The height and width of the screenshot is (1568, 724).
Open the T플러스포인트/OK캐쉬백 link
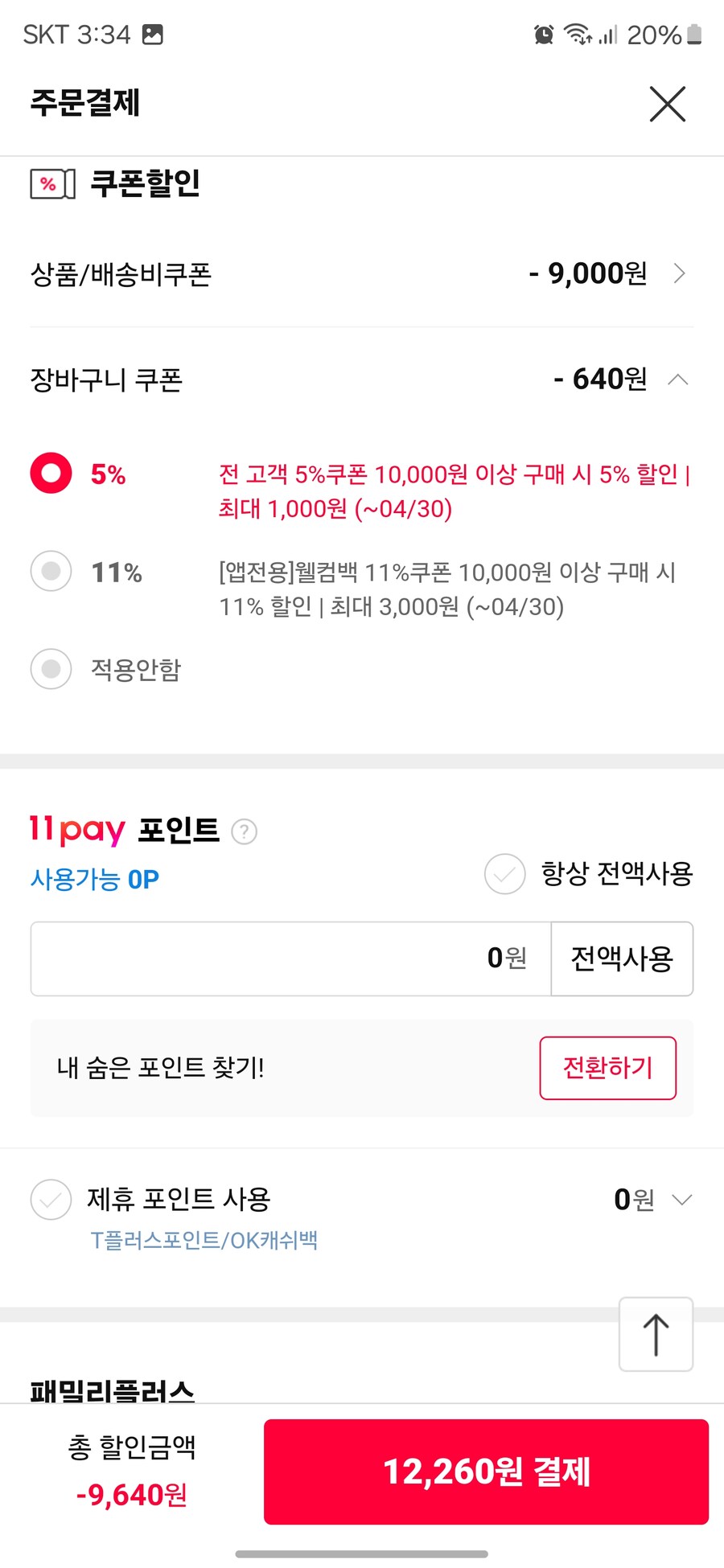point(204,1240)
